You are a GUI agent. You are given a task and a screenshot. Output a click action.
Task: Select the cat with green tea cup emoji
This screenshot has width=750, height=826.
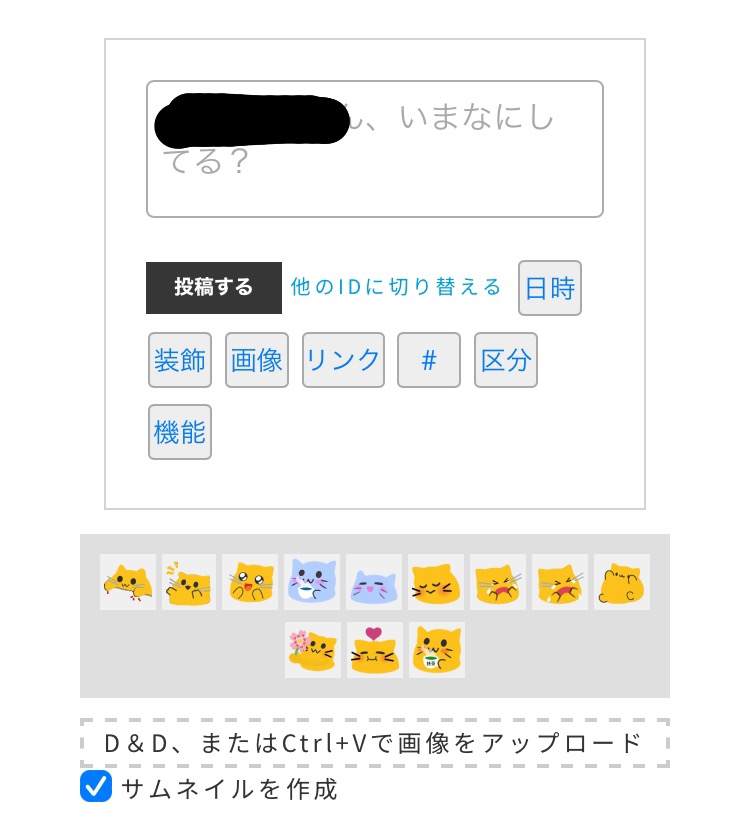437,650
